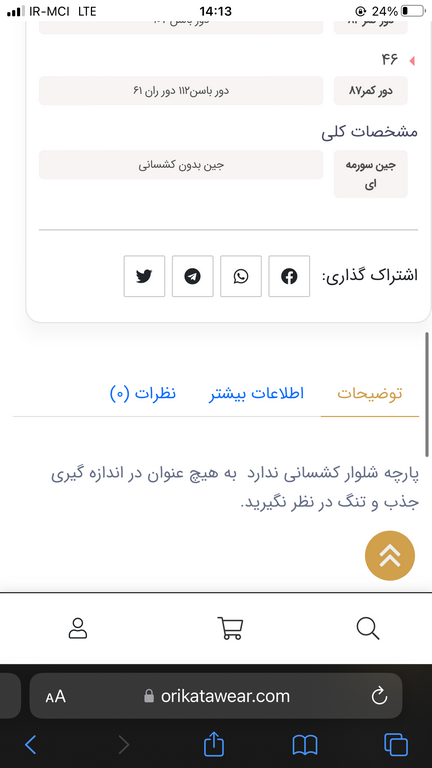Tap the gold scroll-to-top button
The height and width of the screenshot is (768, 432).
(390, 555)
